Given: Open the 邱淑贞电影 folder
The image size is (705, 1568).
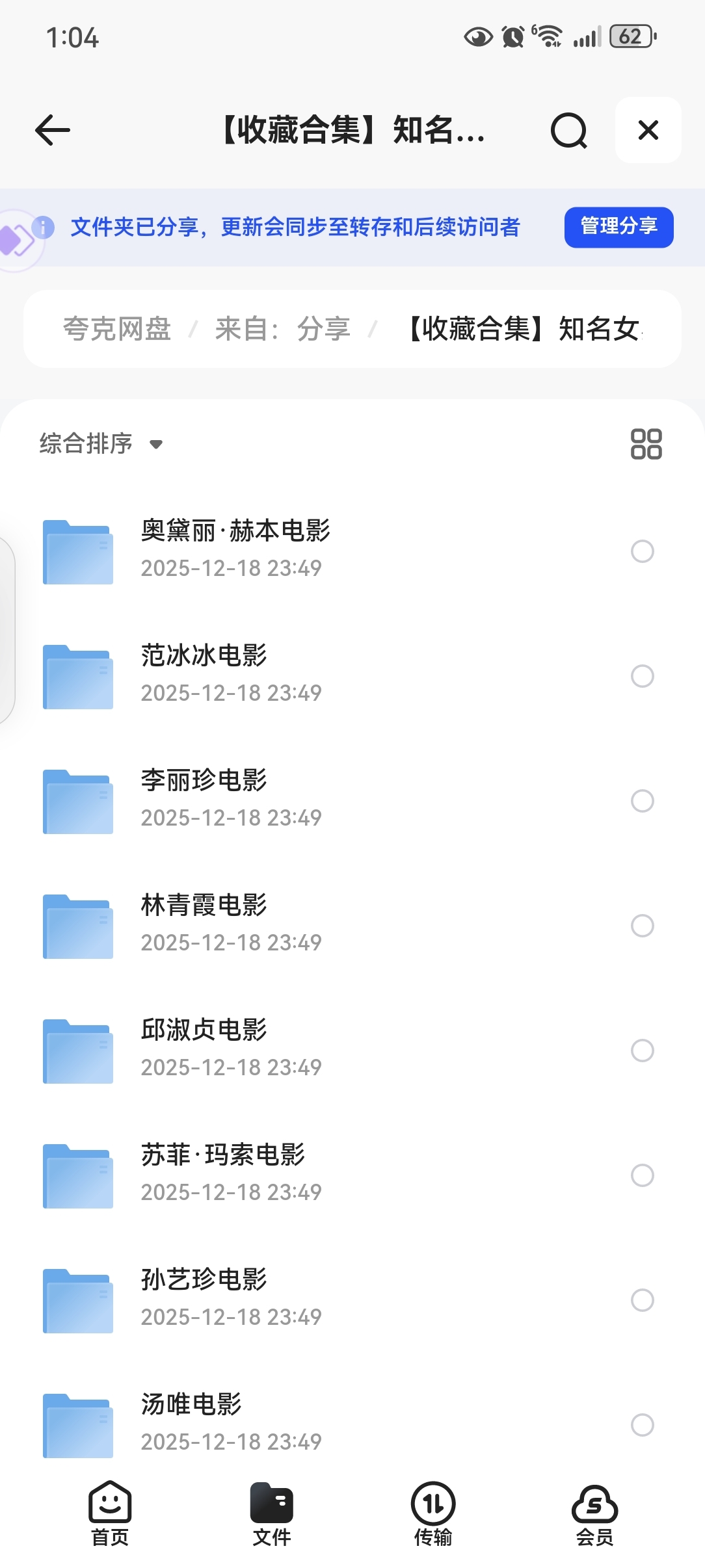Looking at the screenshot, I should point(204,1049).
